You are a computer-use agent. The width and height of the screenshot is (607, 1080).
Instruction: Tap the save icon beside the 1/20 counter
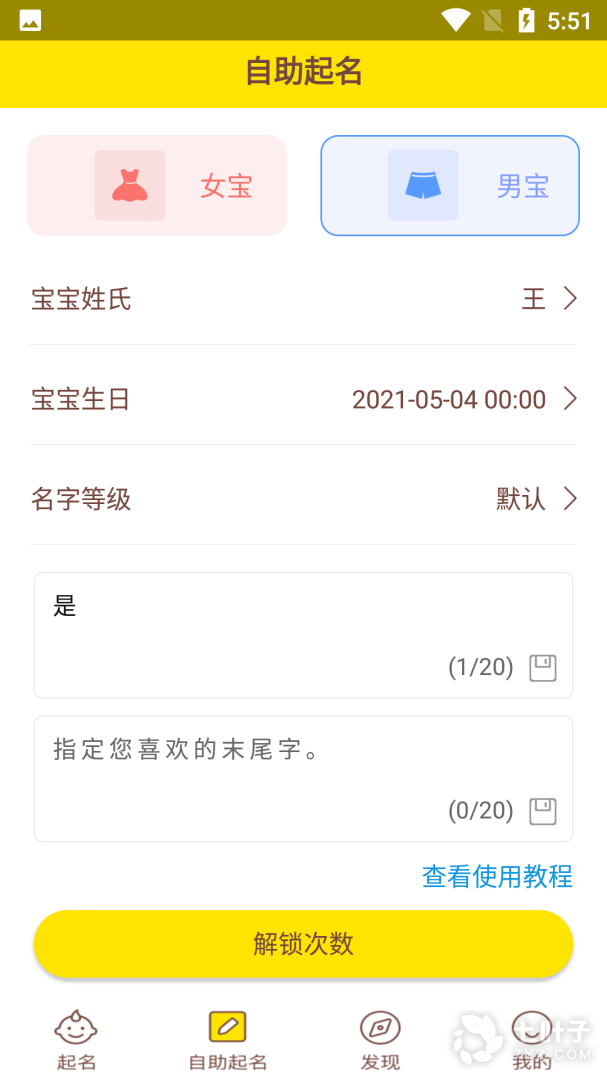543,668
